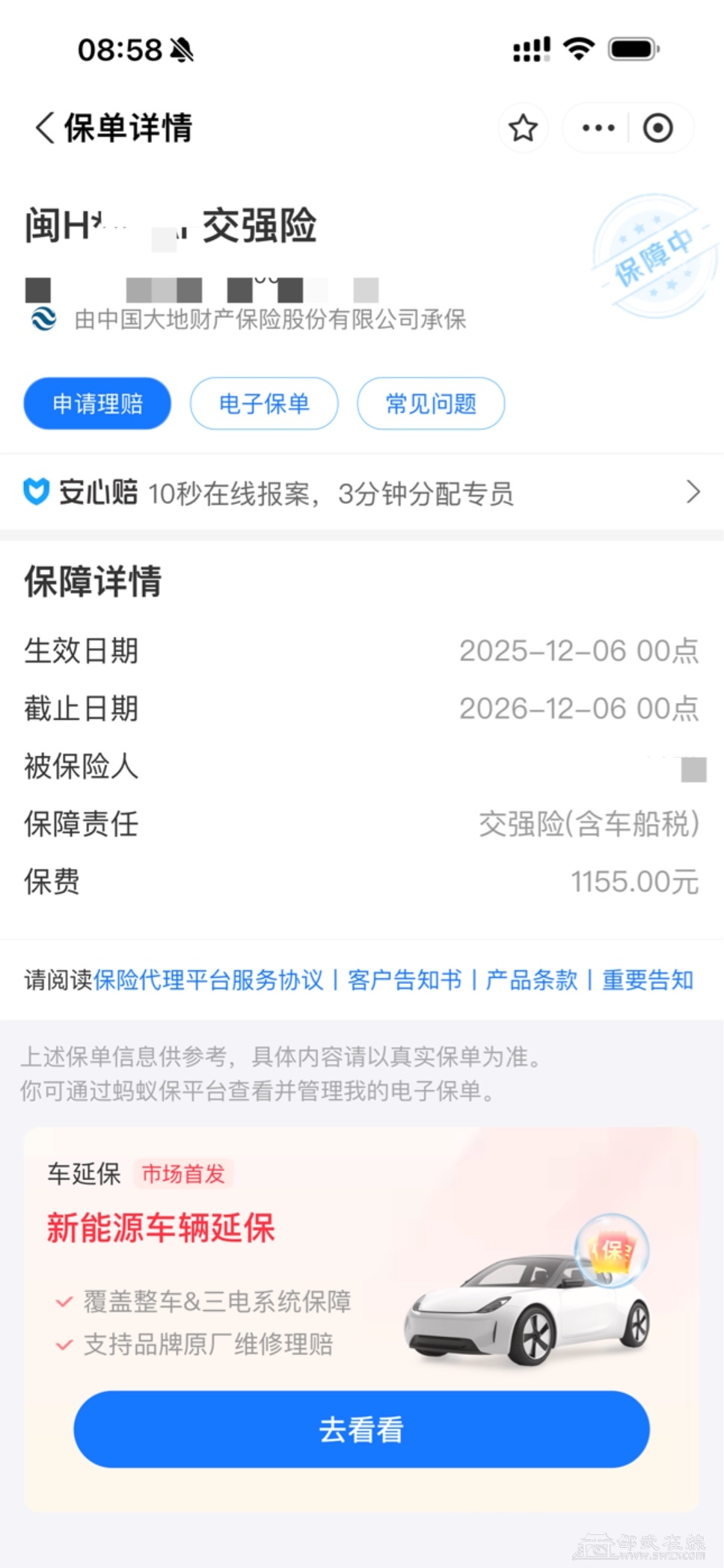Open the 重要告知 link
The image size is (724, 1568).
click(648, 980)
